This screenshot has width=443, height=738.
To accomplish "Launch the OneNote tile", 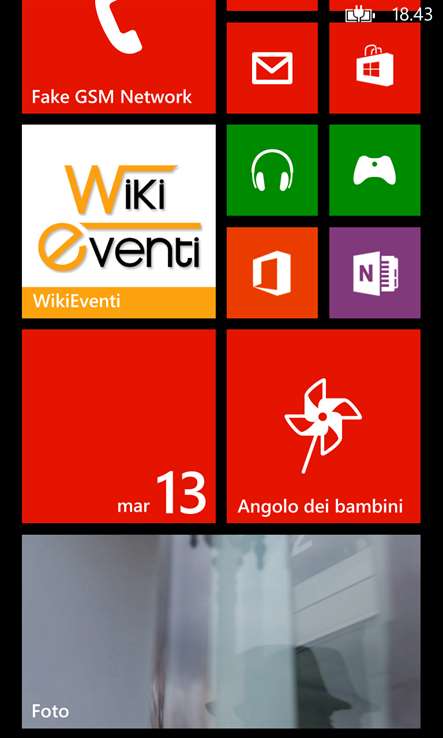I will (375, 273).
